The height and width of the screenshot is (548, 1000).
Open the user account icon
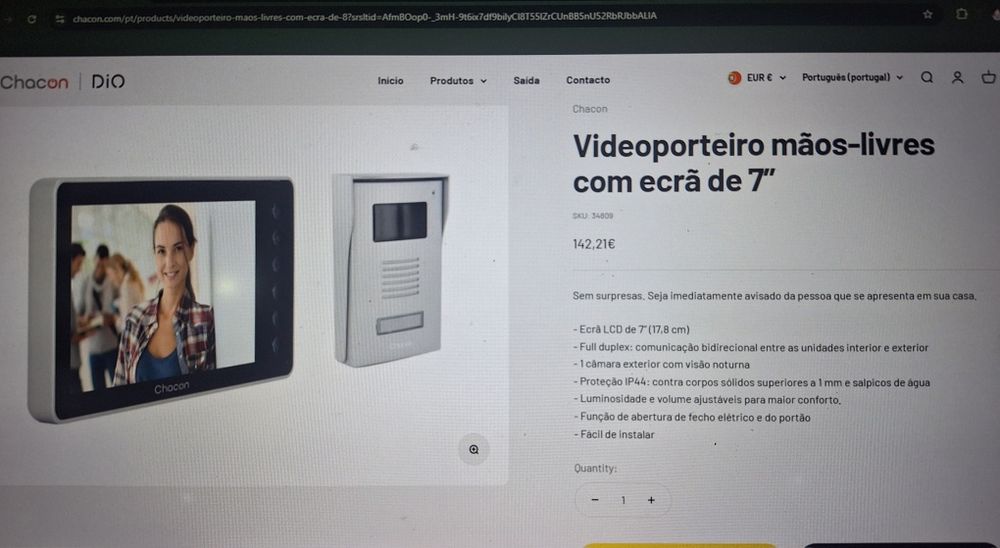(x=957, y=77)
